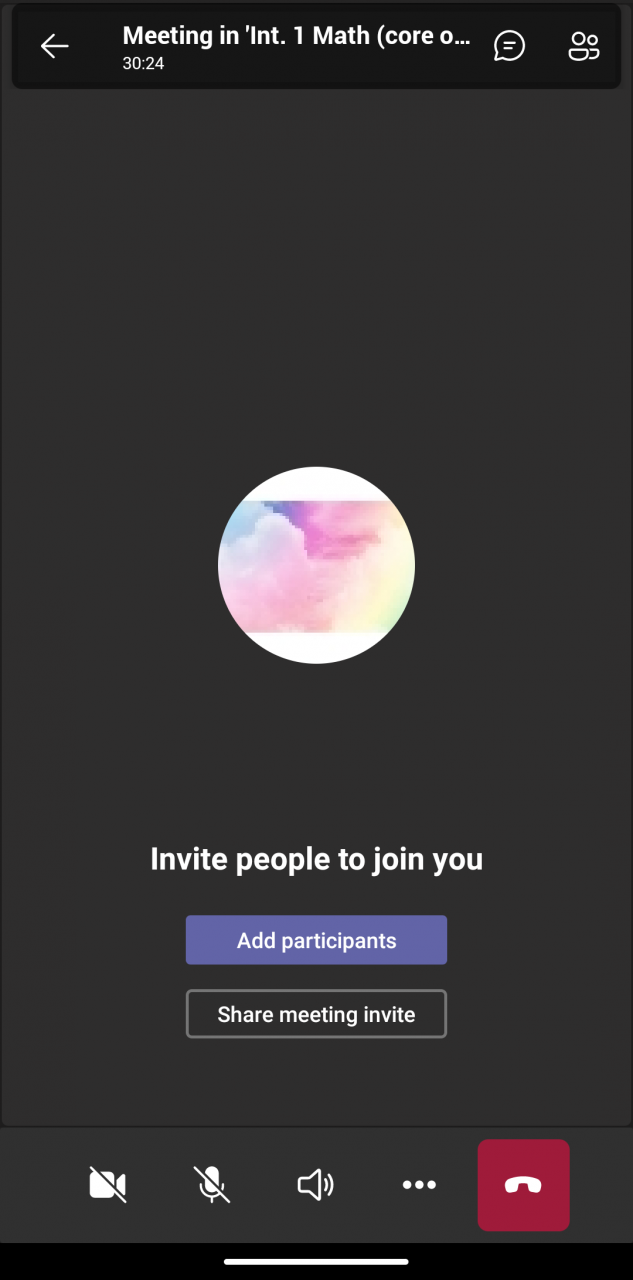
Task: Open more options three-dot menu
Action: click(419, 1185)
